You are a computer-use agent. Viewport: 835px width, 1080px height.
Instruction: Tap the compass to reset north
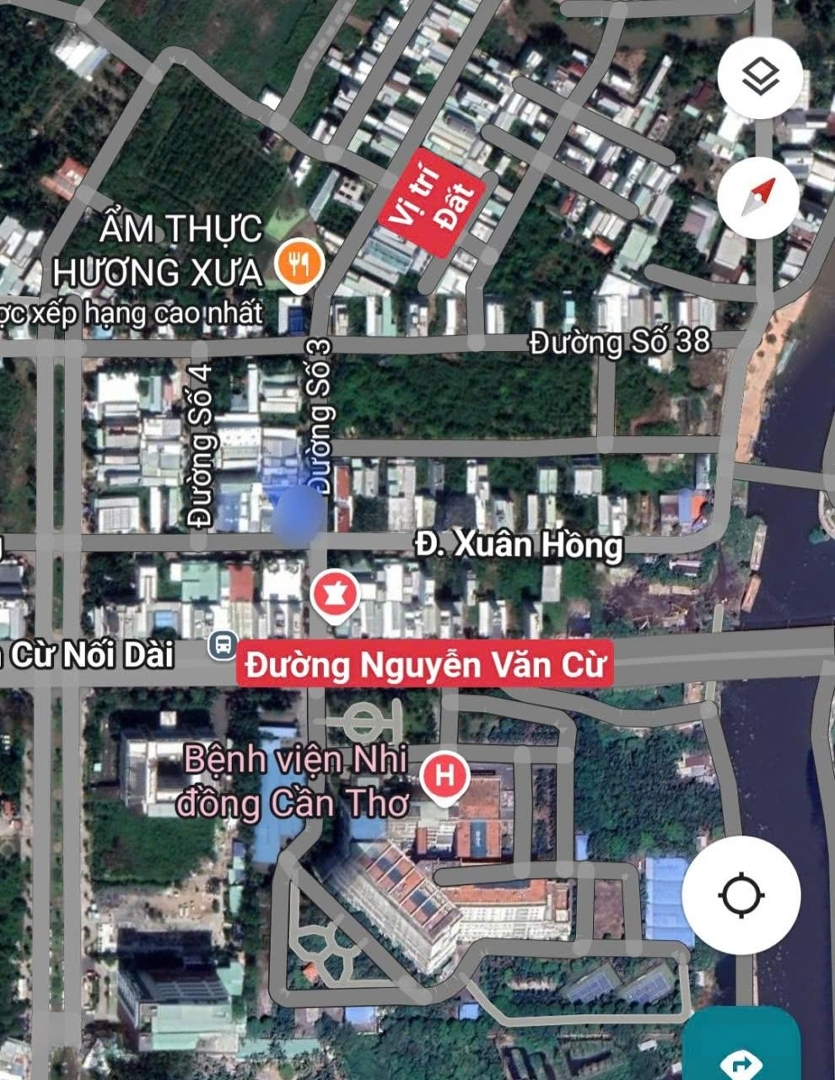(x=757, y=197)
